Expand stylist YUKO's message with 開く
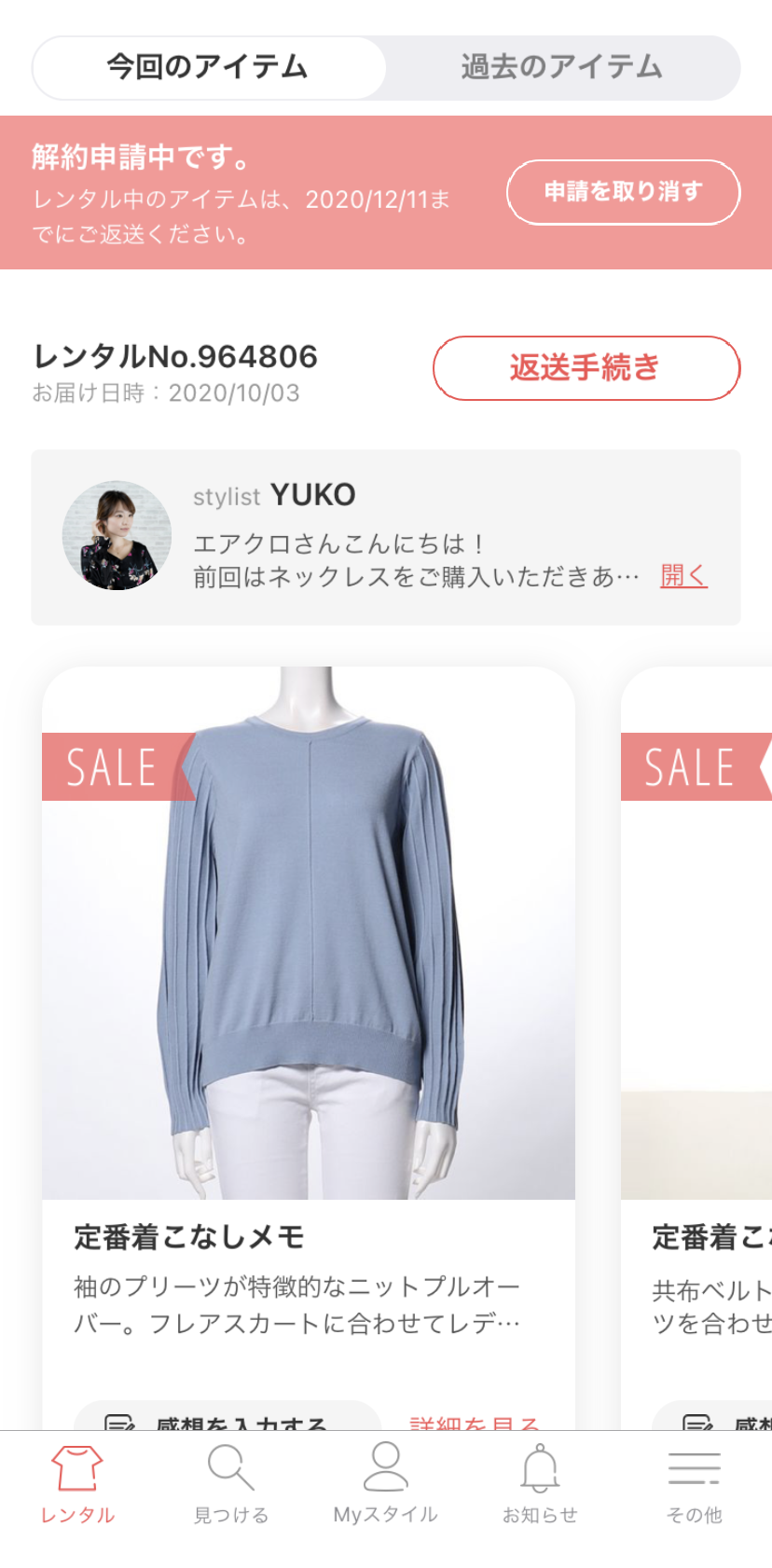Image resolution: width=772 pixels, height=1568 pixels. 683,575
